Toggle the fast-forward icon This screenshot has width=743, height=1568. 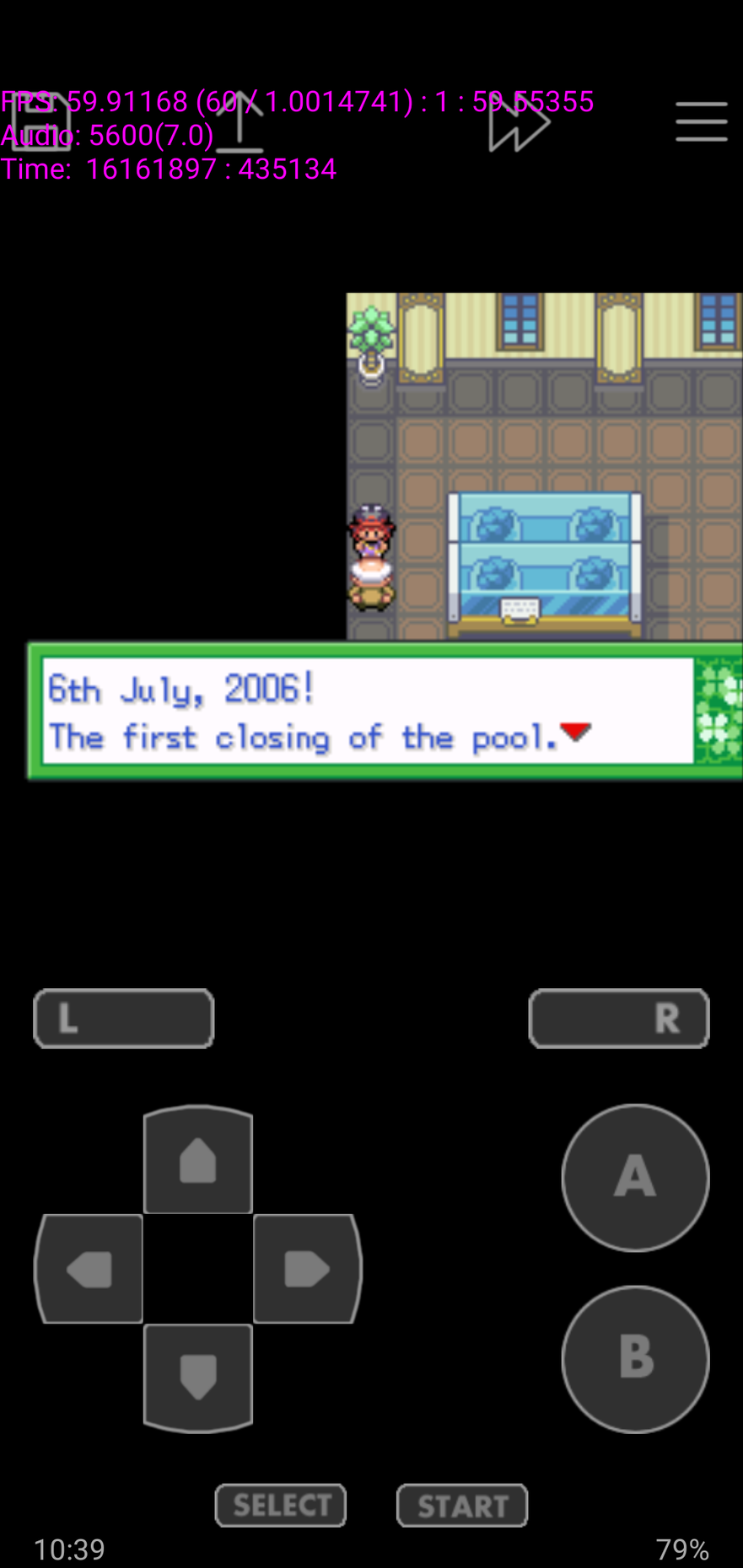tap(519, 122)
